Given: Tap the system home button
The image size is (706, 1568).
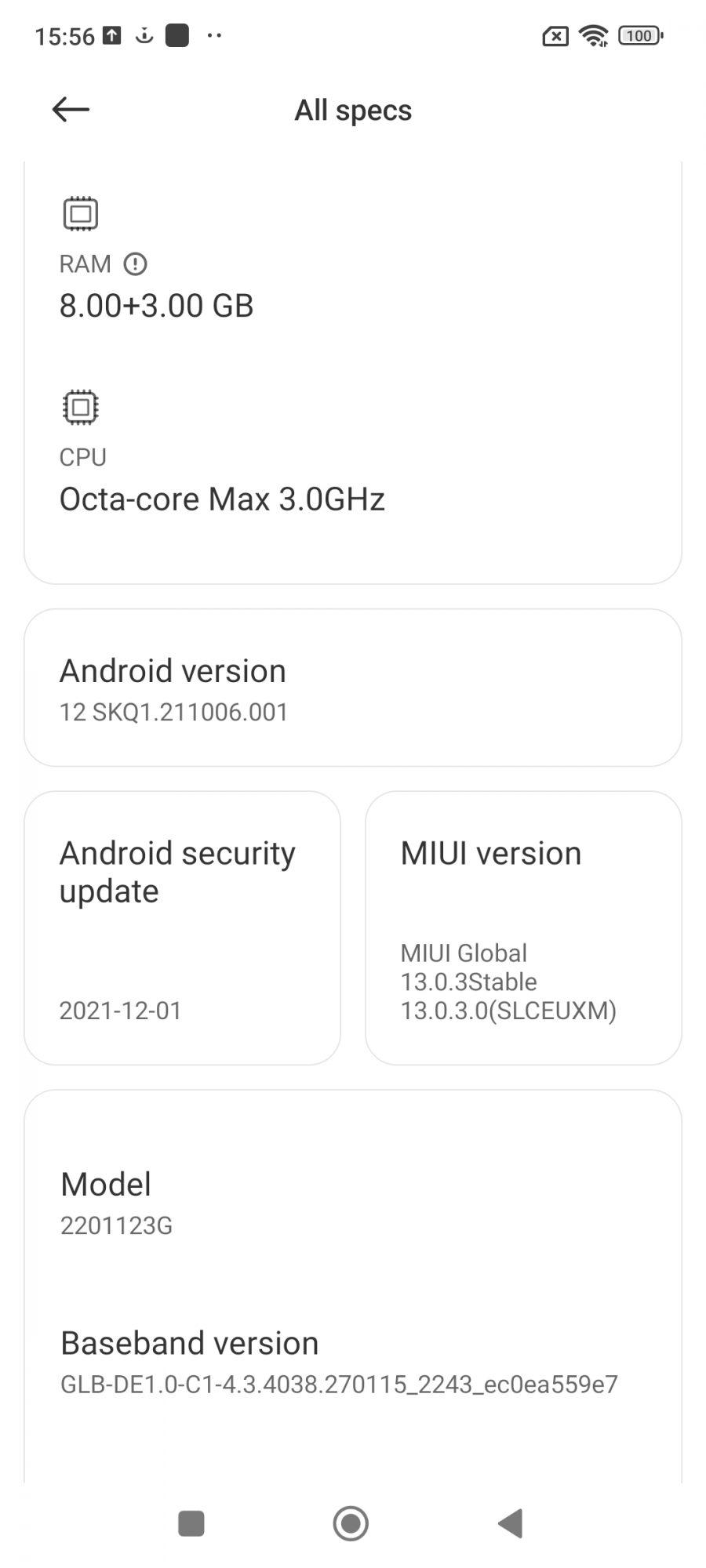Looking at the screenshot, I should tap(351, 1523).
